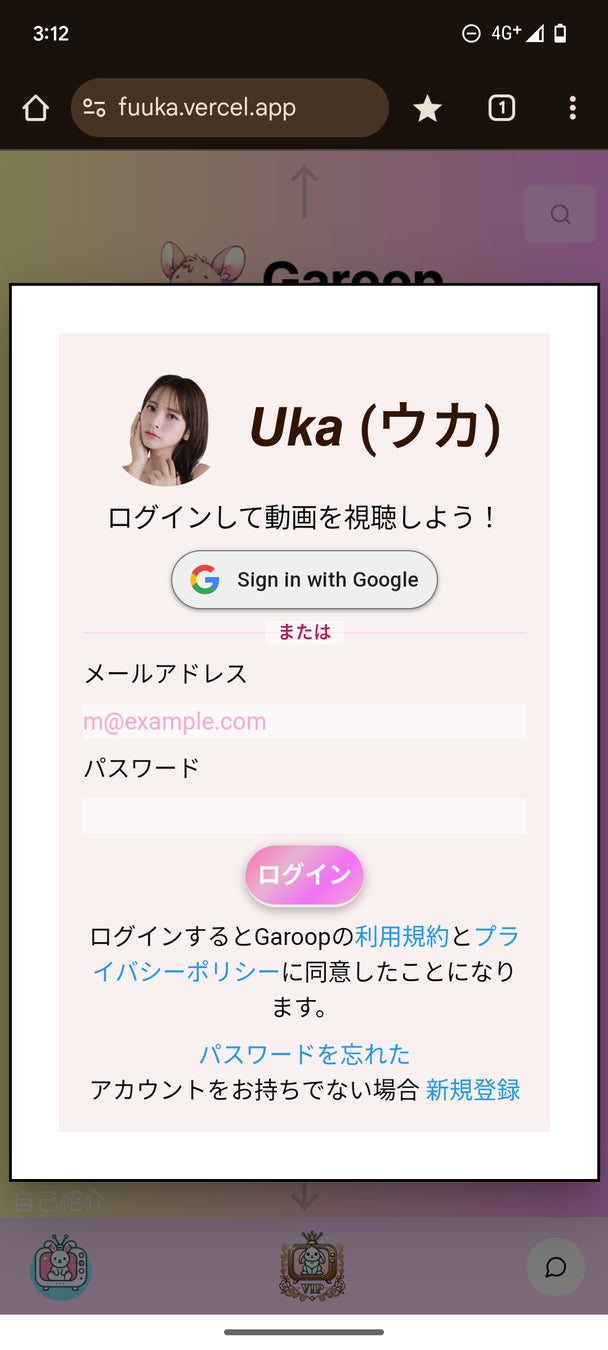Open the 利用規約 terms link
Image resolution: width=608 pixels, height=1350 pixels.
coord(401,937)
